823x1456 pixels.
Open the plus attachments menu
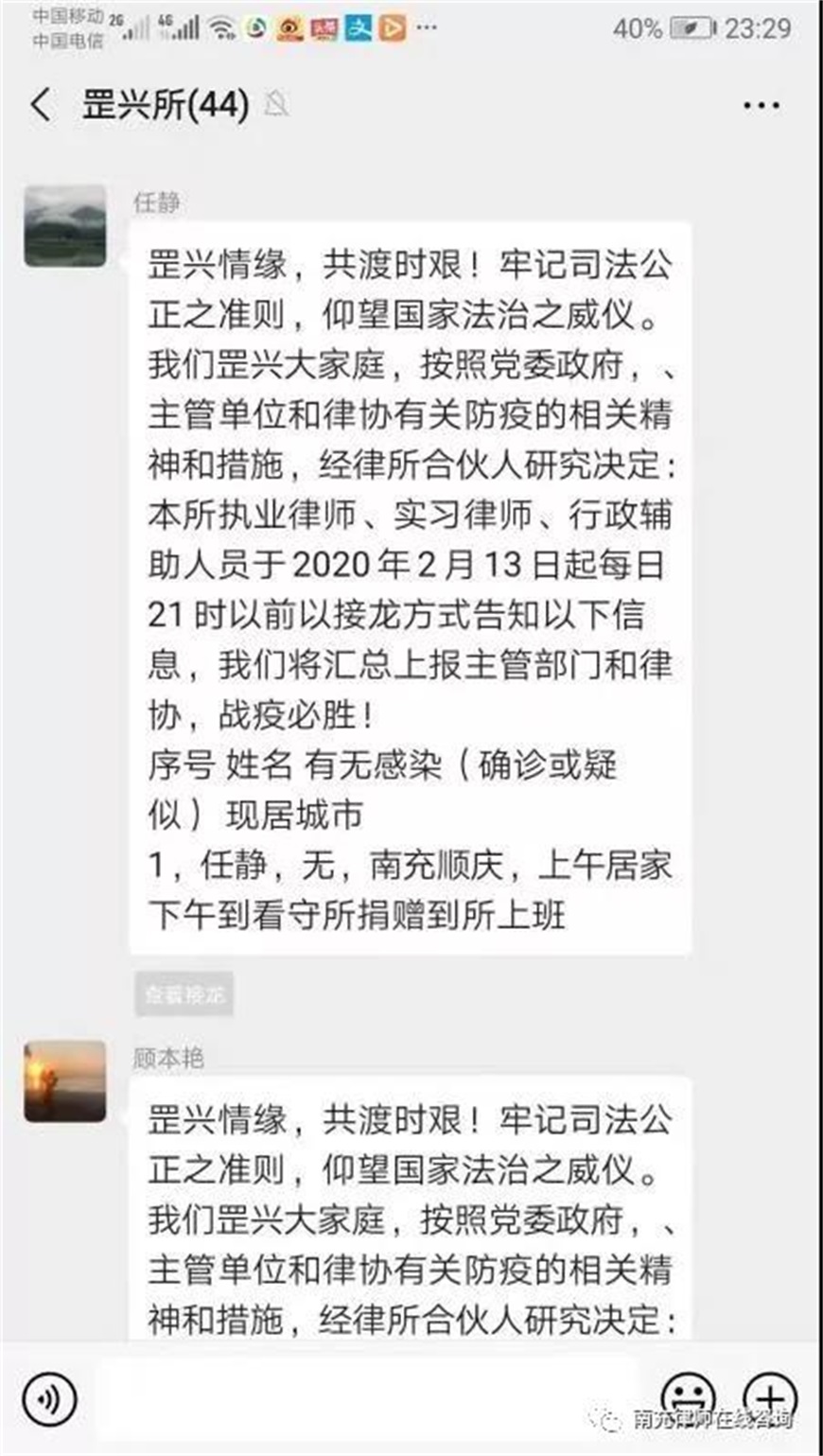tap(770, 1398)
